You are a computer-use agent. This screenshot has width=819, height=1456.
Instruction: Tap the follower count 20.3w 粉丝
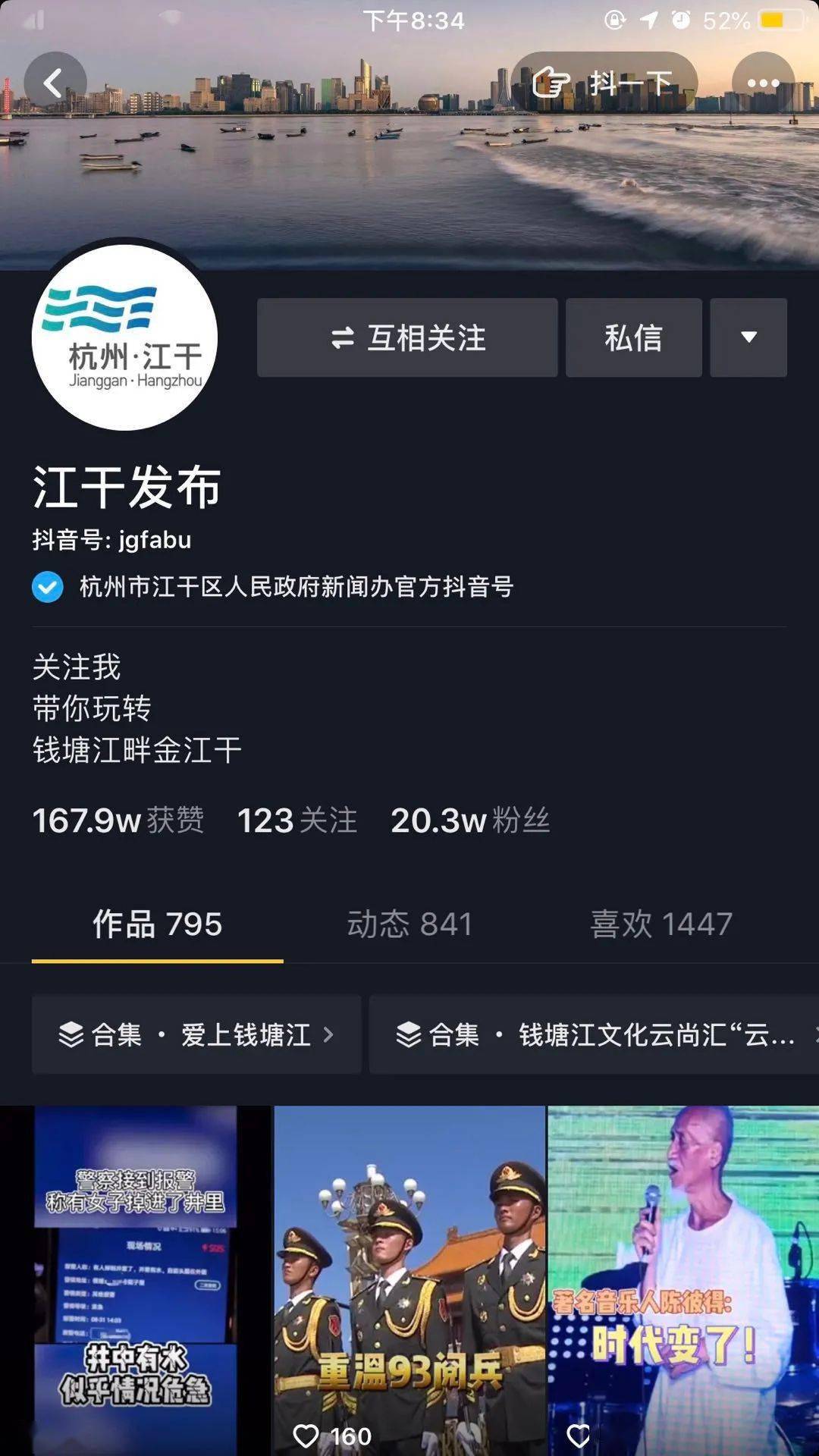coord(469,821)
